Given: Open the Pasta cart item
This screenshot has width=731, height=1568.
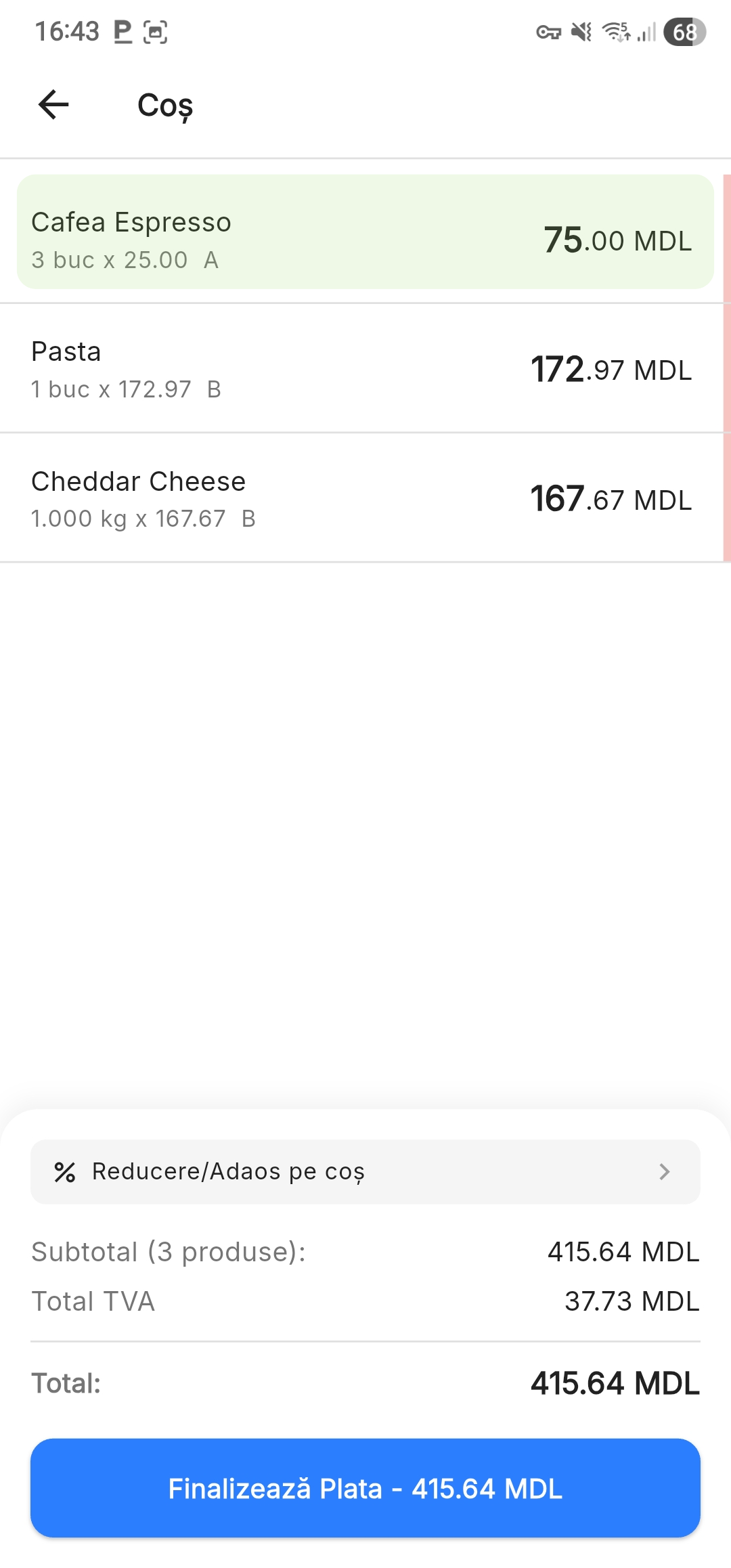Looking at the screenshot, I should click(x=365, y=369).
